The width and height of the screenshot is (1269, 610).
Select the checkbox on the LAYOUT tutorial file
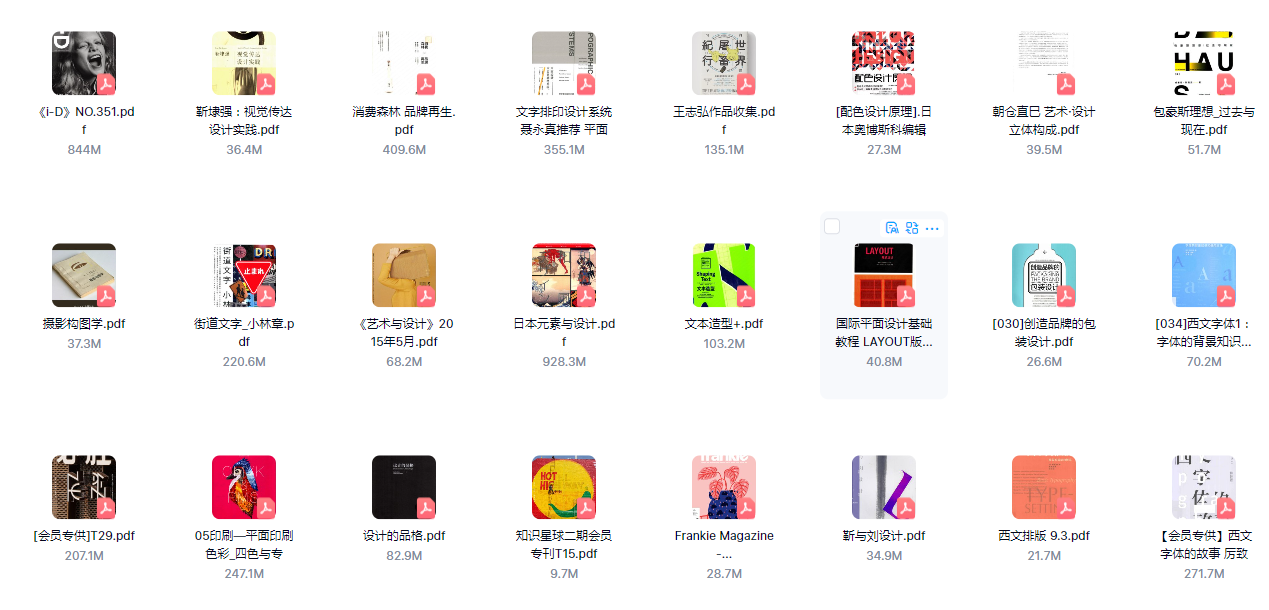click(832, 227)
